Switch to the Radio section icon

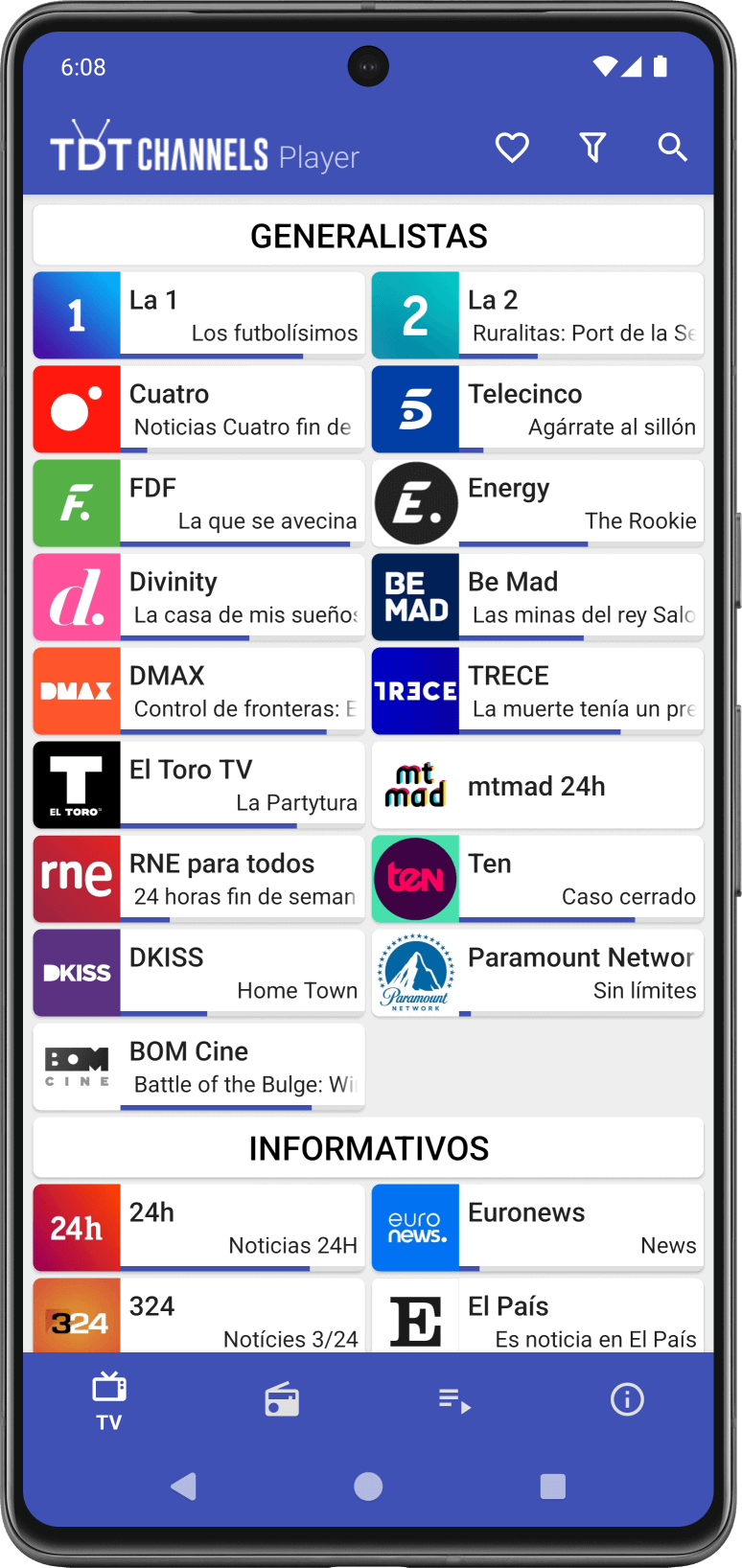pyautogui.click(x=282, y=1399)
